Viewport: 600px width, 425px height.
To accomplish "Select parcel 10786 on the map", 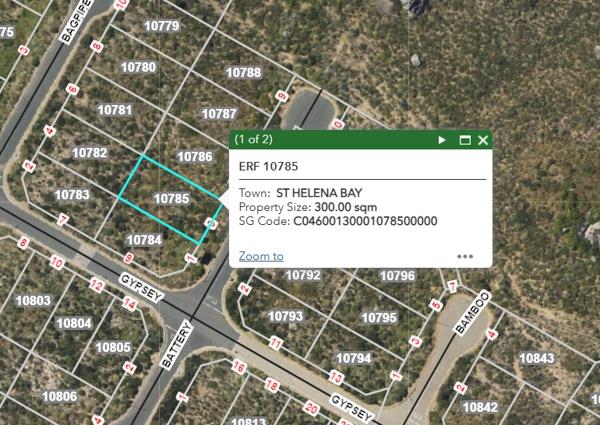I will click(x=195, y=156).
